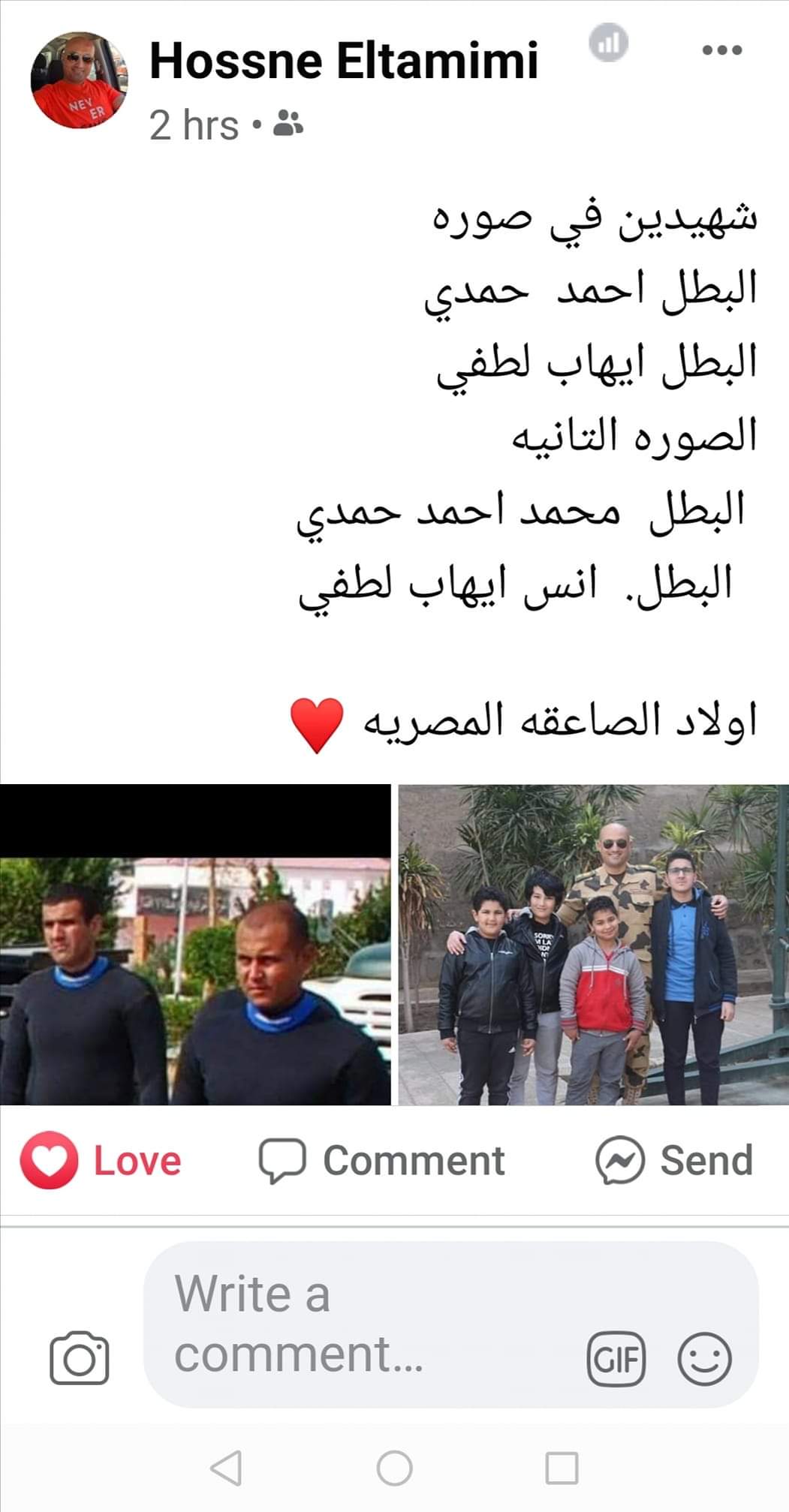Viewport: 789px width, 1512px height.
Task: Open the photo of officer with children
Action: tap(593, 945)
